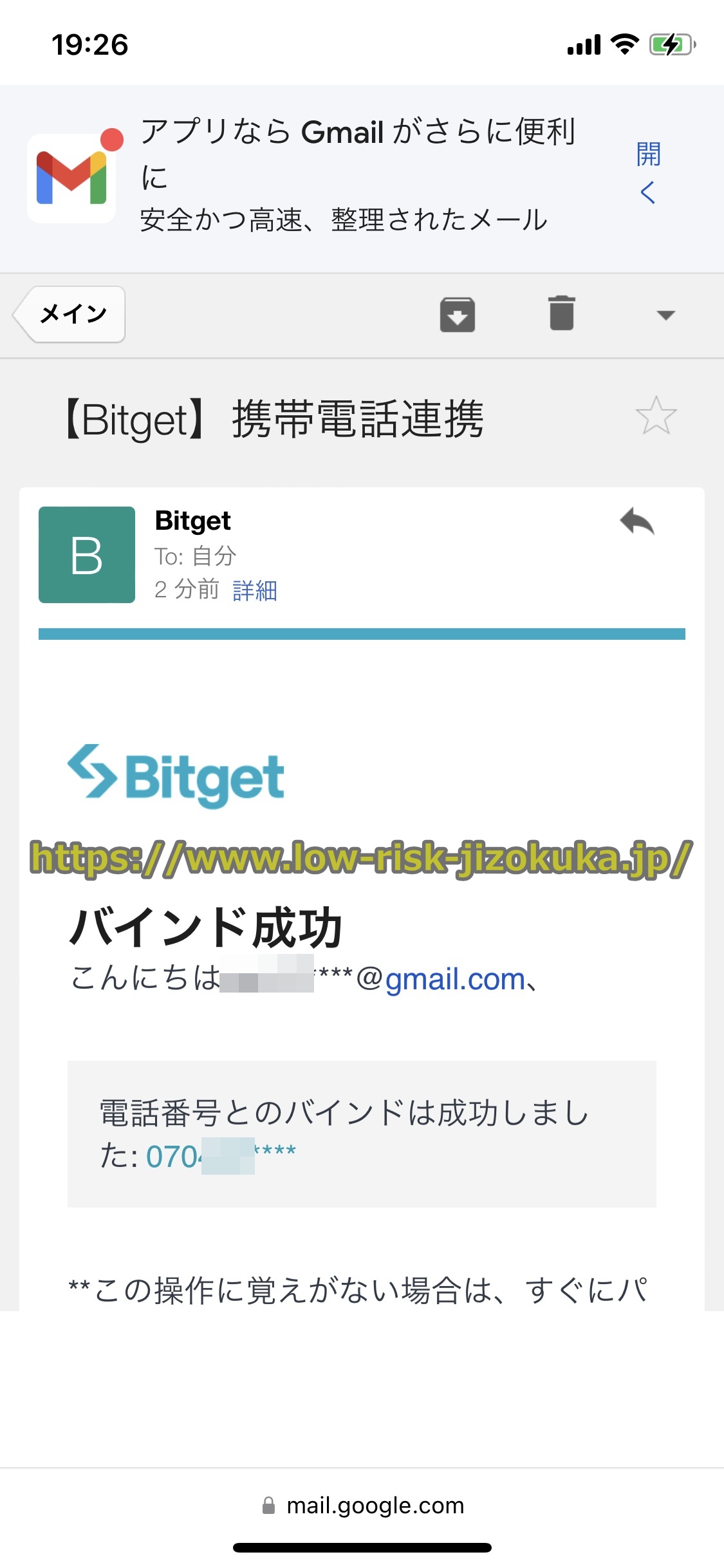Toggle cellular signal indicator

[x=581, y=44]
